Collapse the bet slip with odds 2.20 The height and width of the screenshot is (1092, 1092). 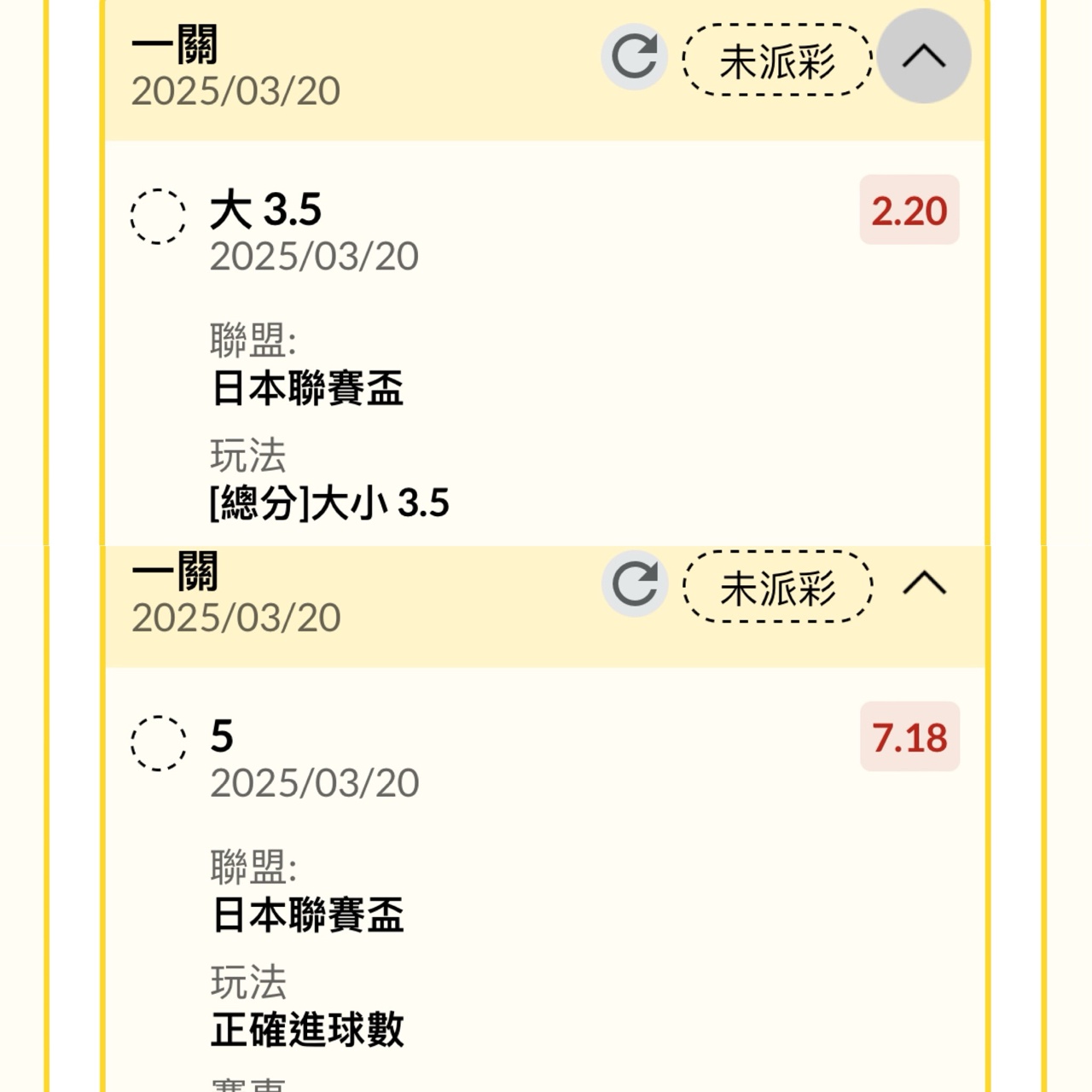click(924, 57)
